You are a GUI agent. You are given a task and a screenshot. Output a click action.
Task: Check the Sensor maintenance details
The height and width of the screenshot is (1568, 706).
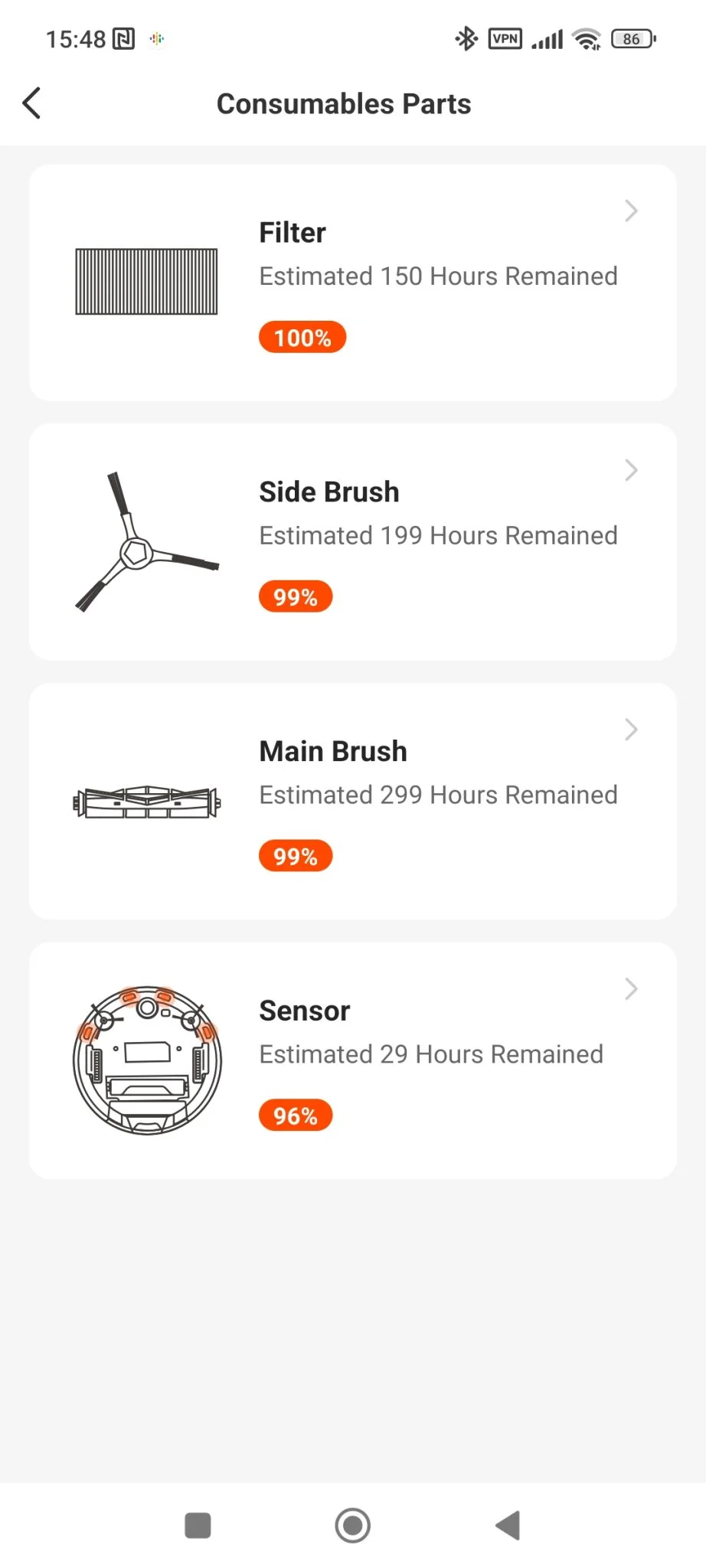click(x=352, y=1060)
